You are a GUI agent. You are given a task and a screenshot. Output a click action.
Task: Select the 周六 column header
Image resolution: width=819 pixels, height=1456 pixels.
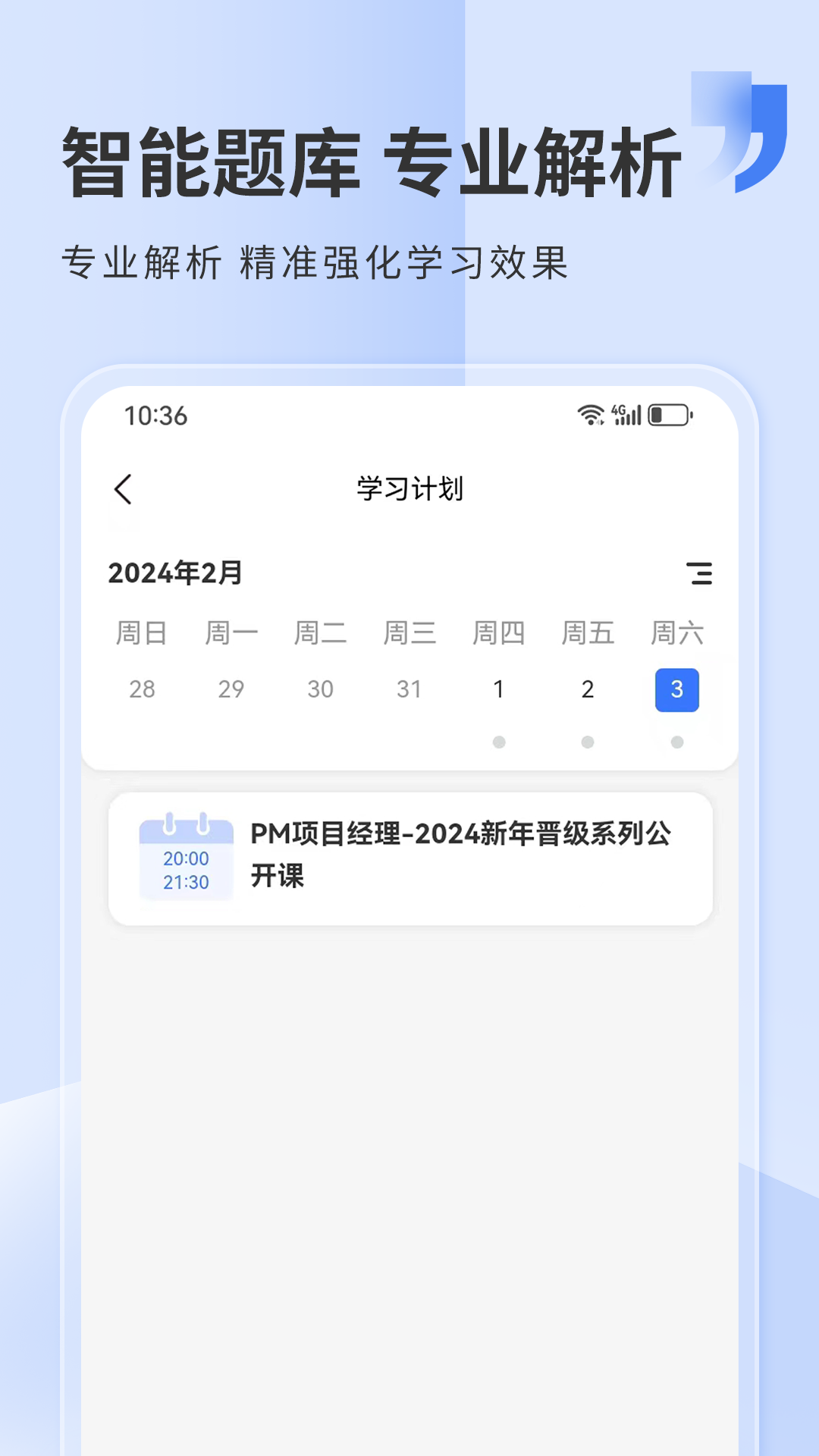pos(676,633)
